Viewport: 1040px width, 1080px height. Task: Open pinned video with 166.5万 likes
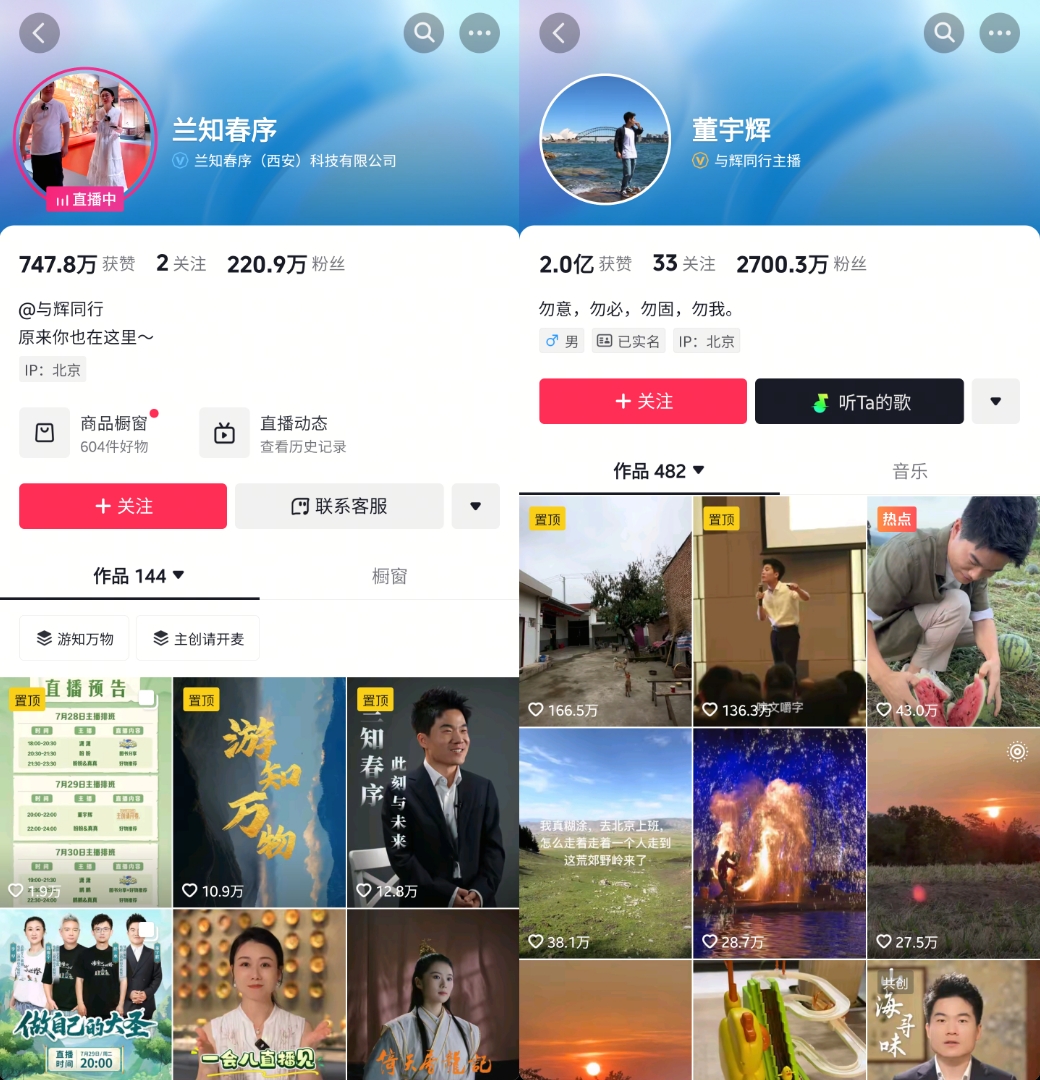tap(605, 611)
